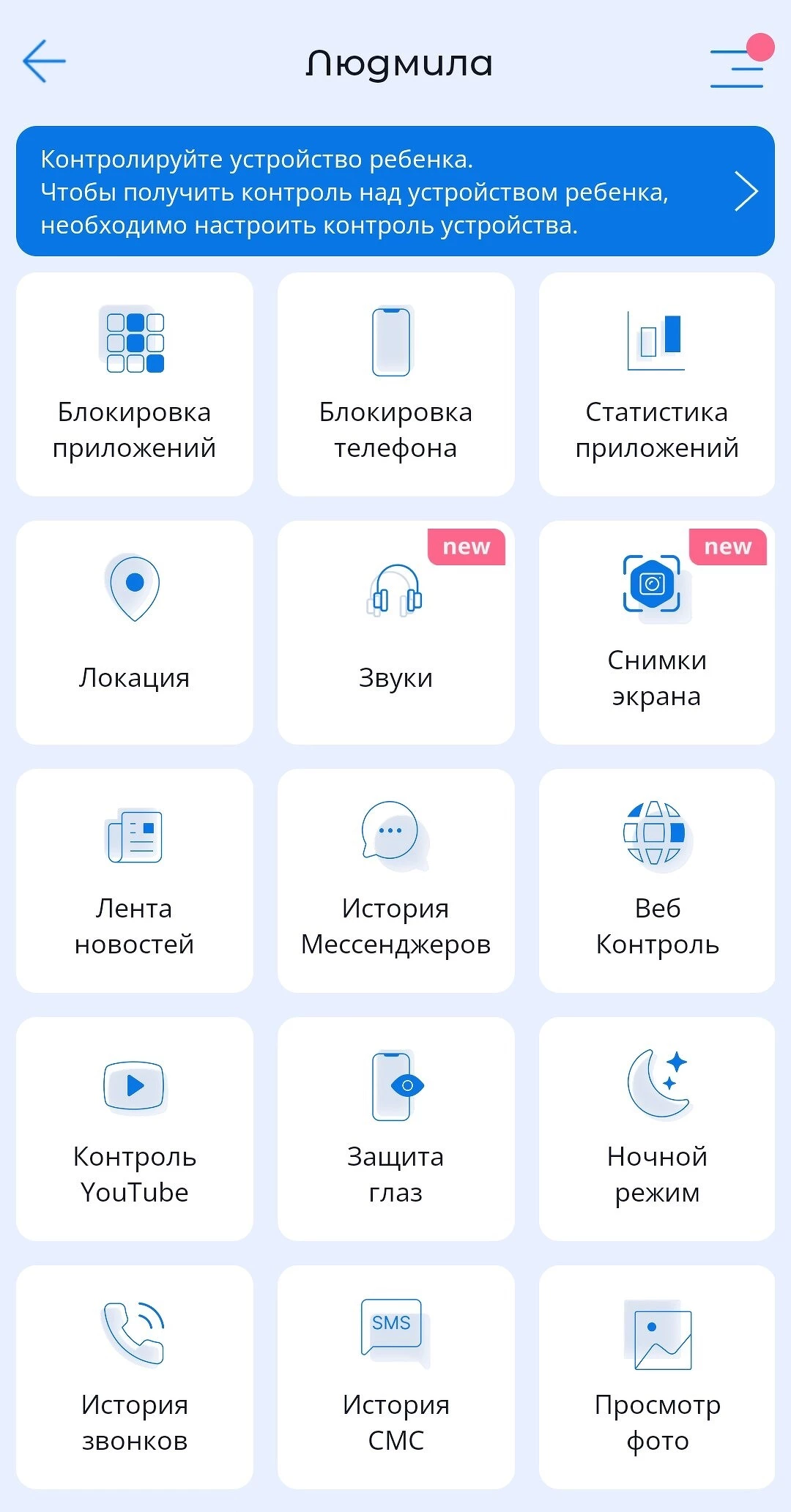Open Веб Контроль tile
The width and height of the screenshot is (791, 1512).
657,881
